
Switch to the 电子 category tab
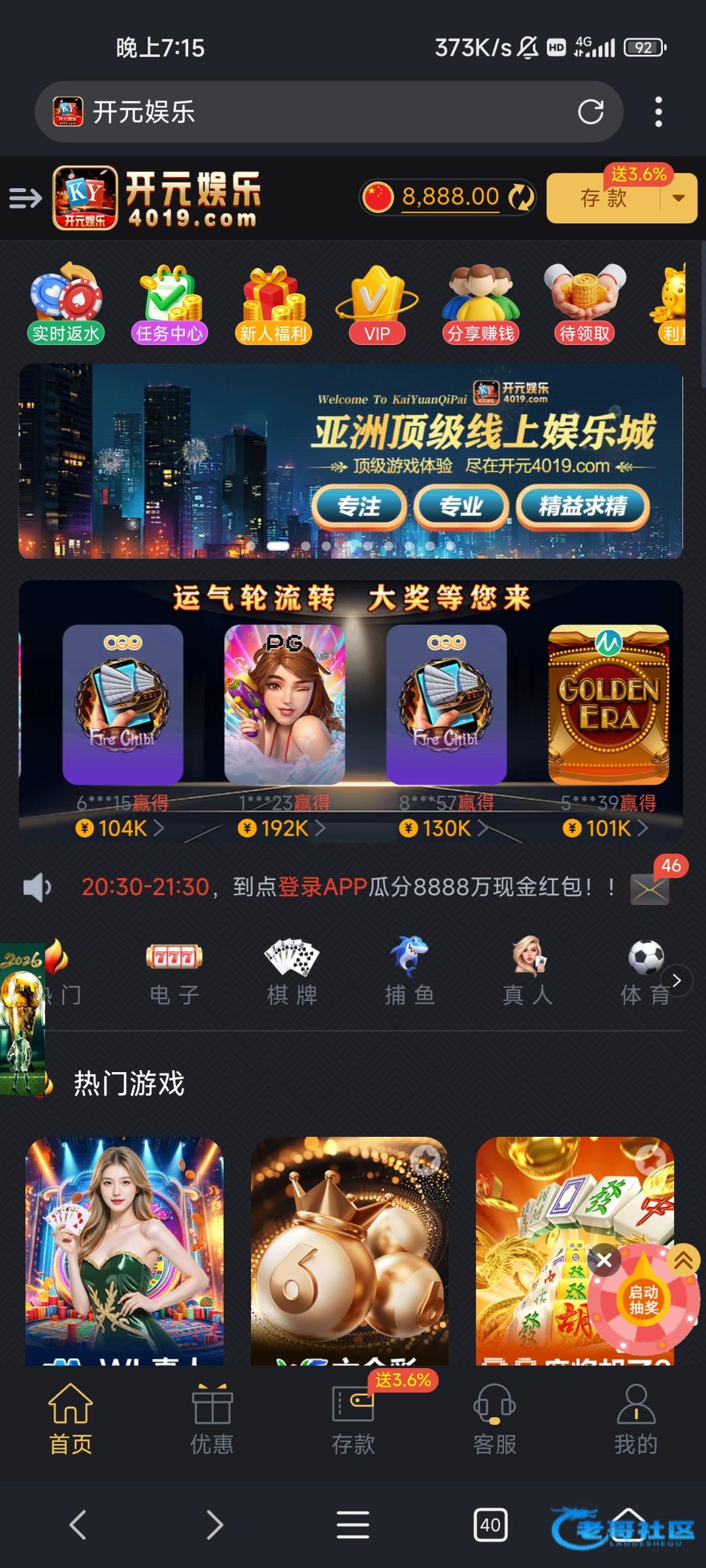pyautogui.click(x=174, y=970)
